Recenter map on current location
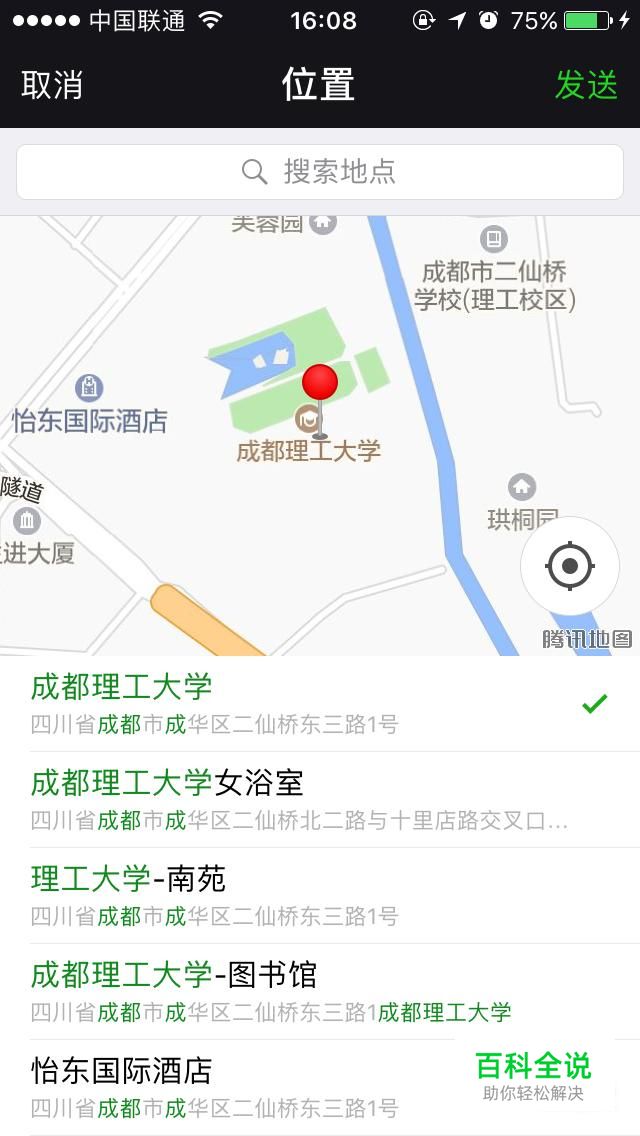This screenshot has height=1136, width=640. click(570, 565)
